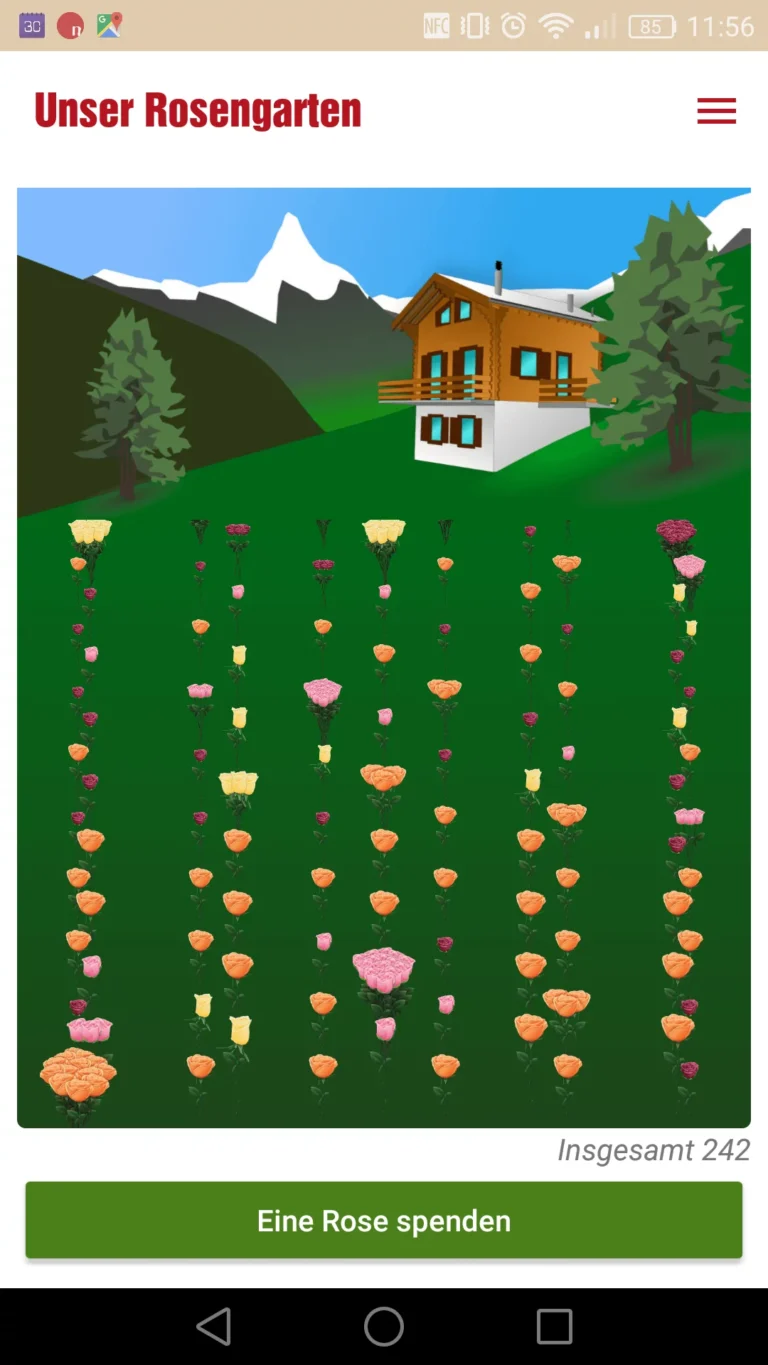Open the hamburger menu
The image size is (768, 1365).
(x=716, y=111)
